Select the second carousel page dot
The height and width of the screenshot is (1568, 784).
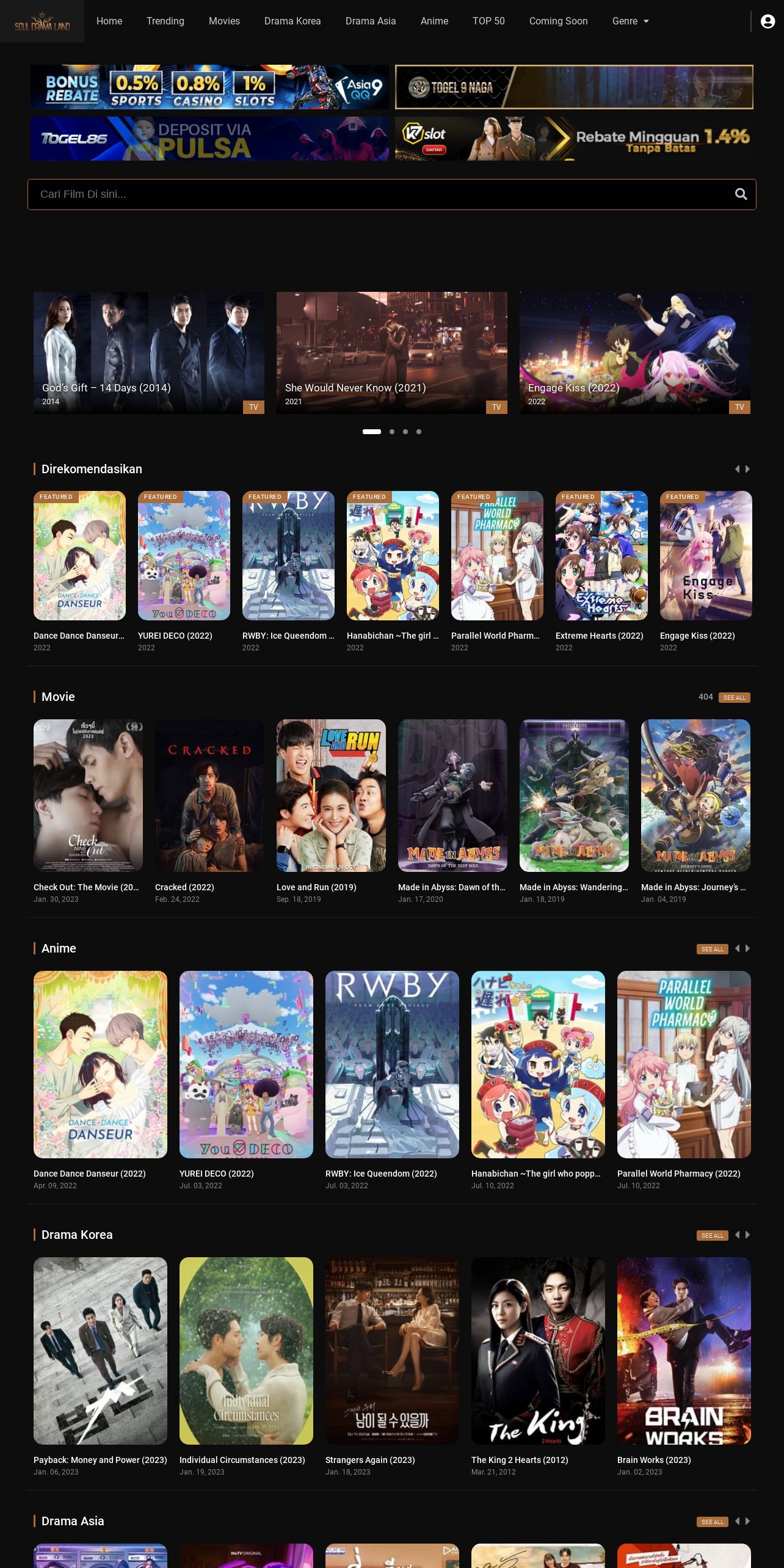[392, 432]
